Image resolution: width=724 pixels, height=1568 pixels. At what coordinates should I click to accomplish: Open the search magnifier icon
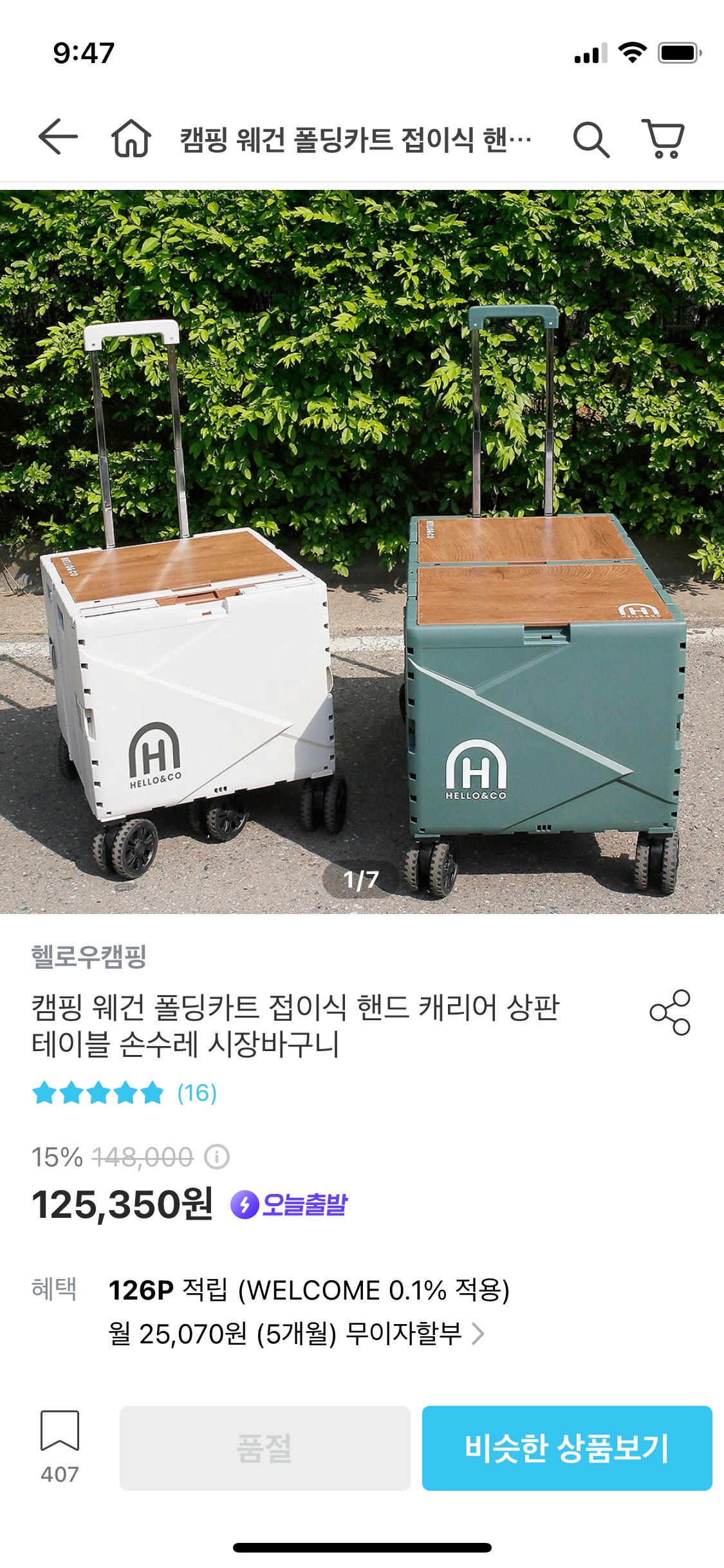coord(591,138)
